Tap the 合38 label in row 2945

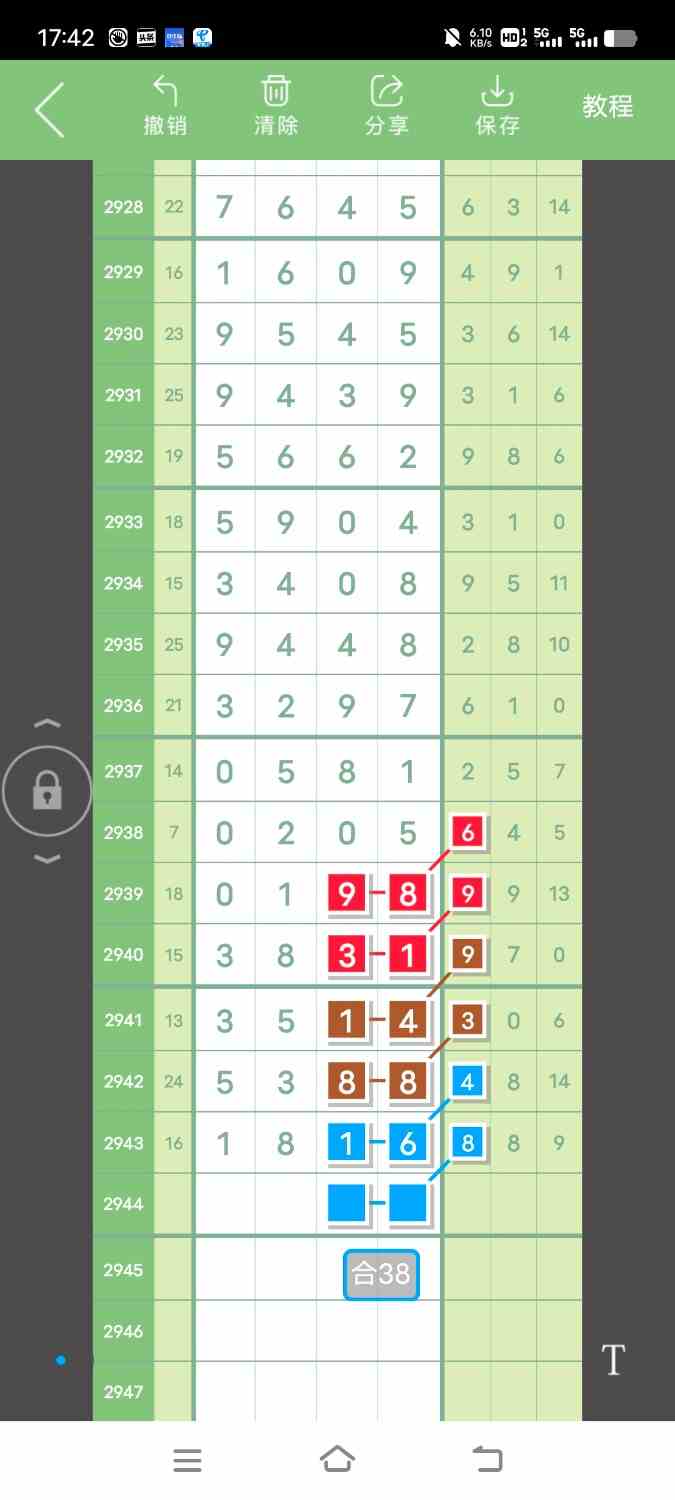coord(380,1274)
